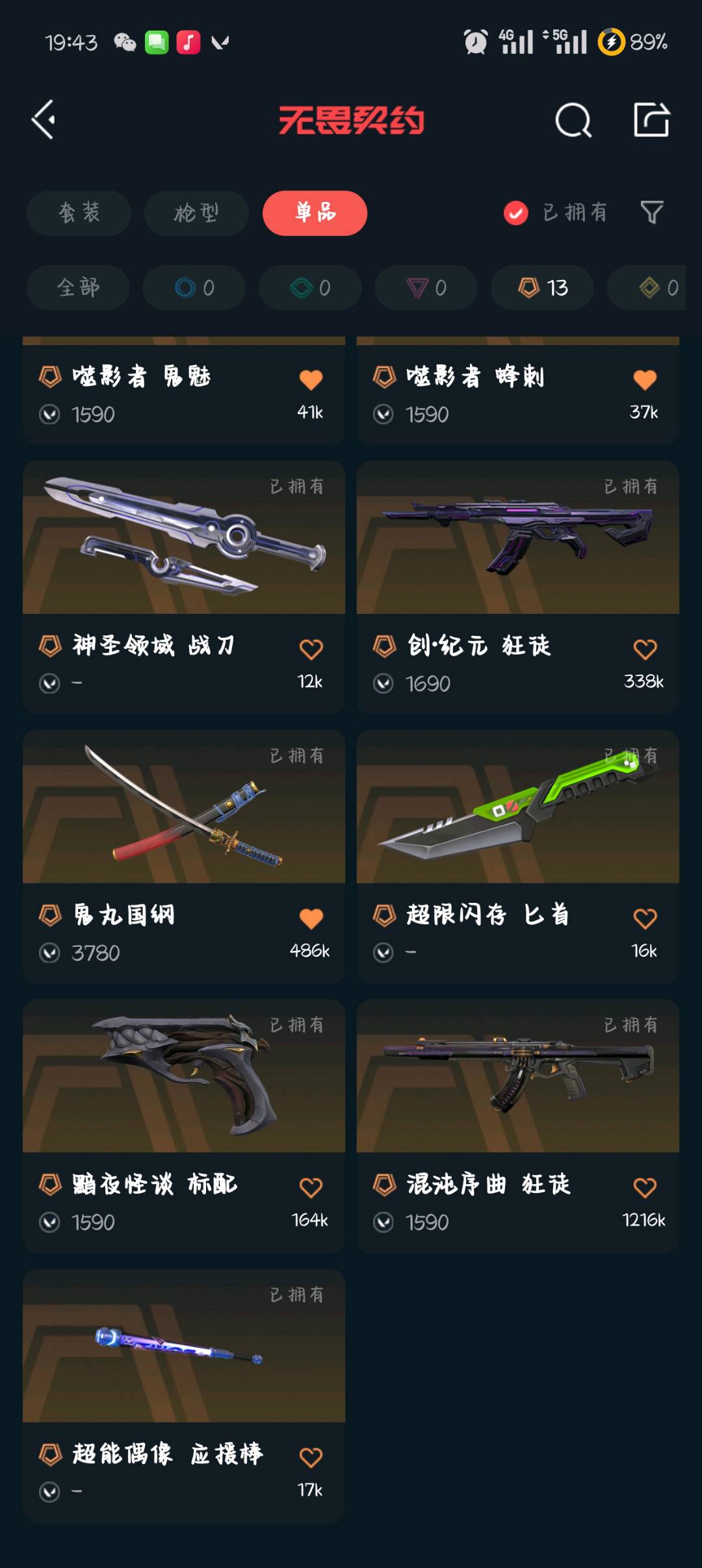702x1568 pixels.
Task: Open the search icon
Action: click(x=573, y=120)
